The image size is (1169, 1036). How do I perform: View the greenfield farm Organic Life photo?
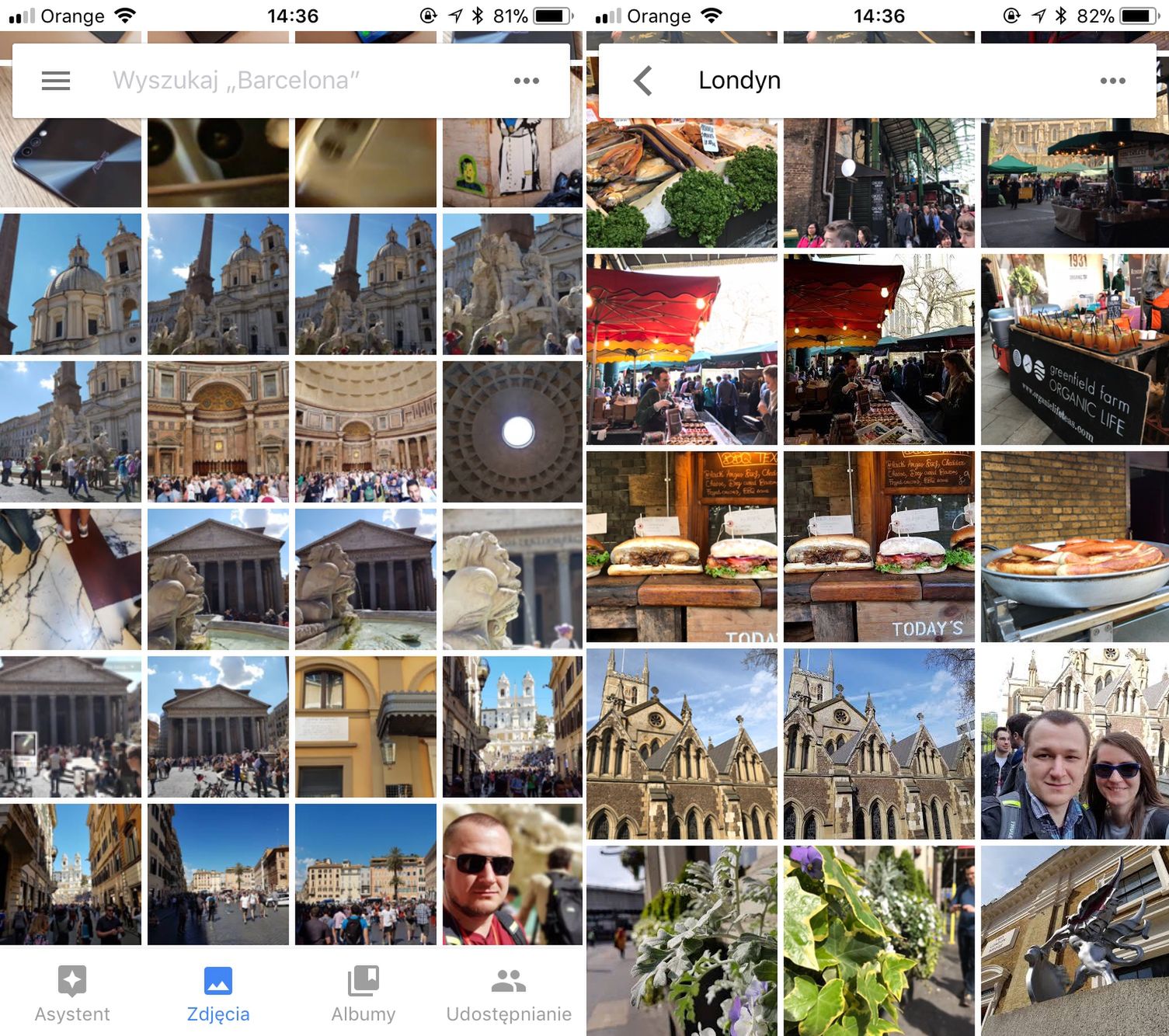[x=1075, y=349]
